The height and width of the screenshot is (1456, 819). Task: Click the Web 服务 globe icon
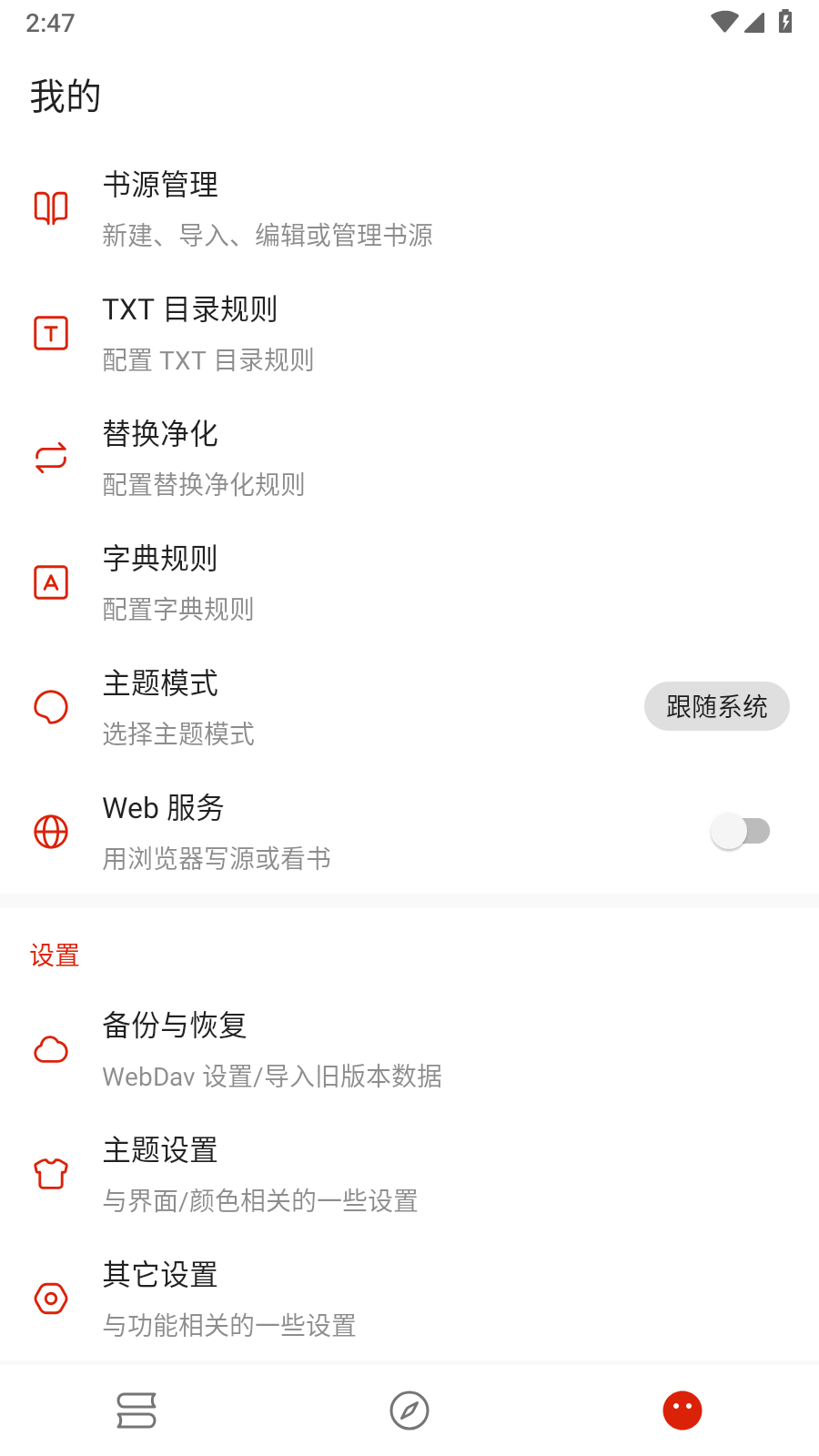click(x=51, y=831)
